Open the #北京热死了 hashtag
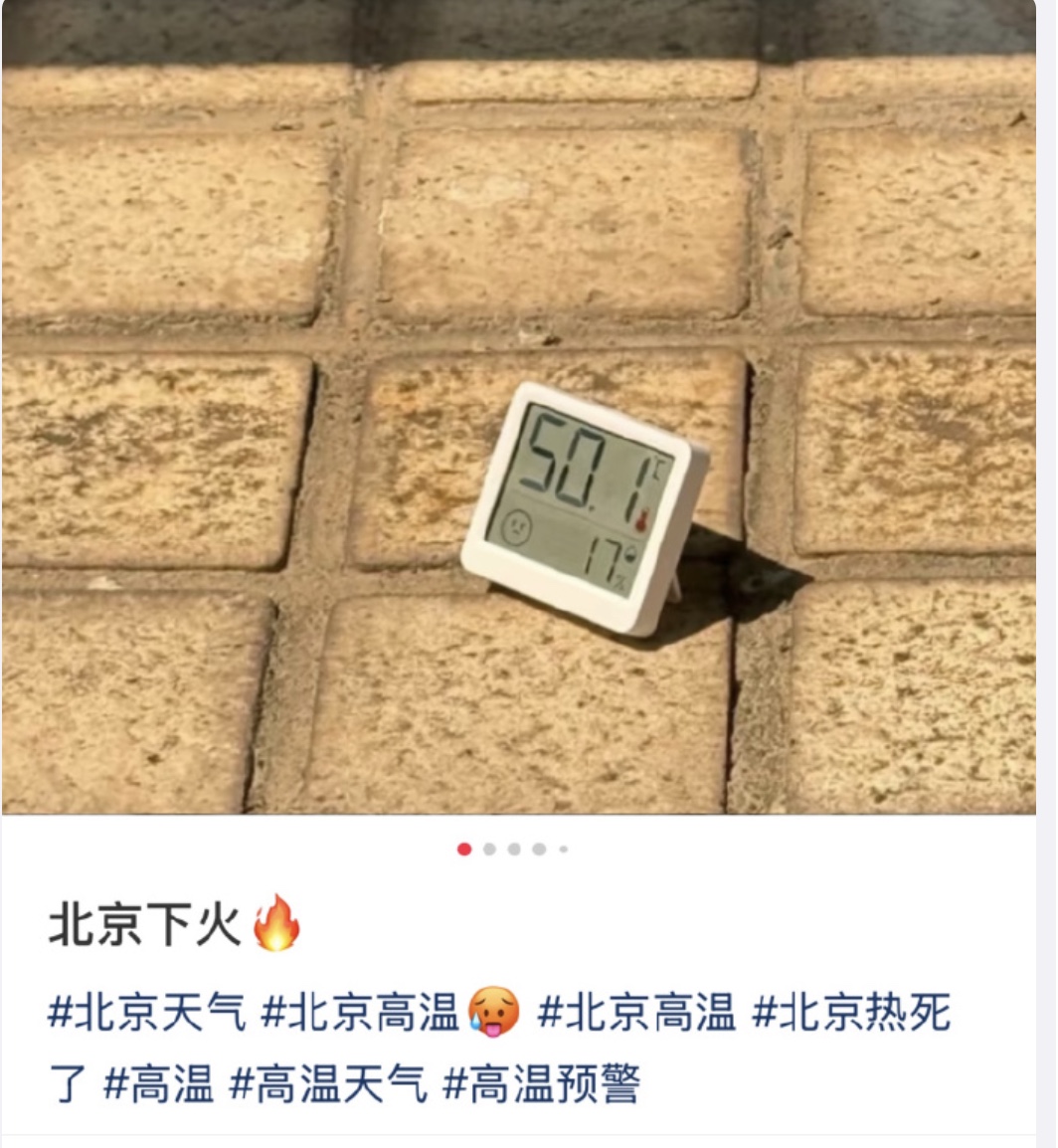This screenshot has height=1148, width=1058. coord(850,1014)
